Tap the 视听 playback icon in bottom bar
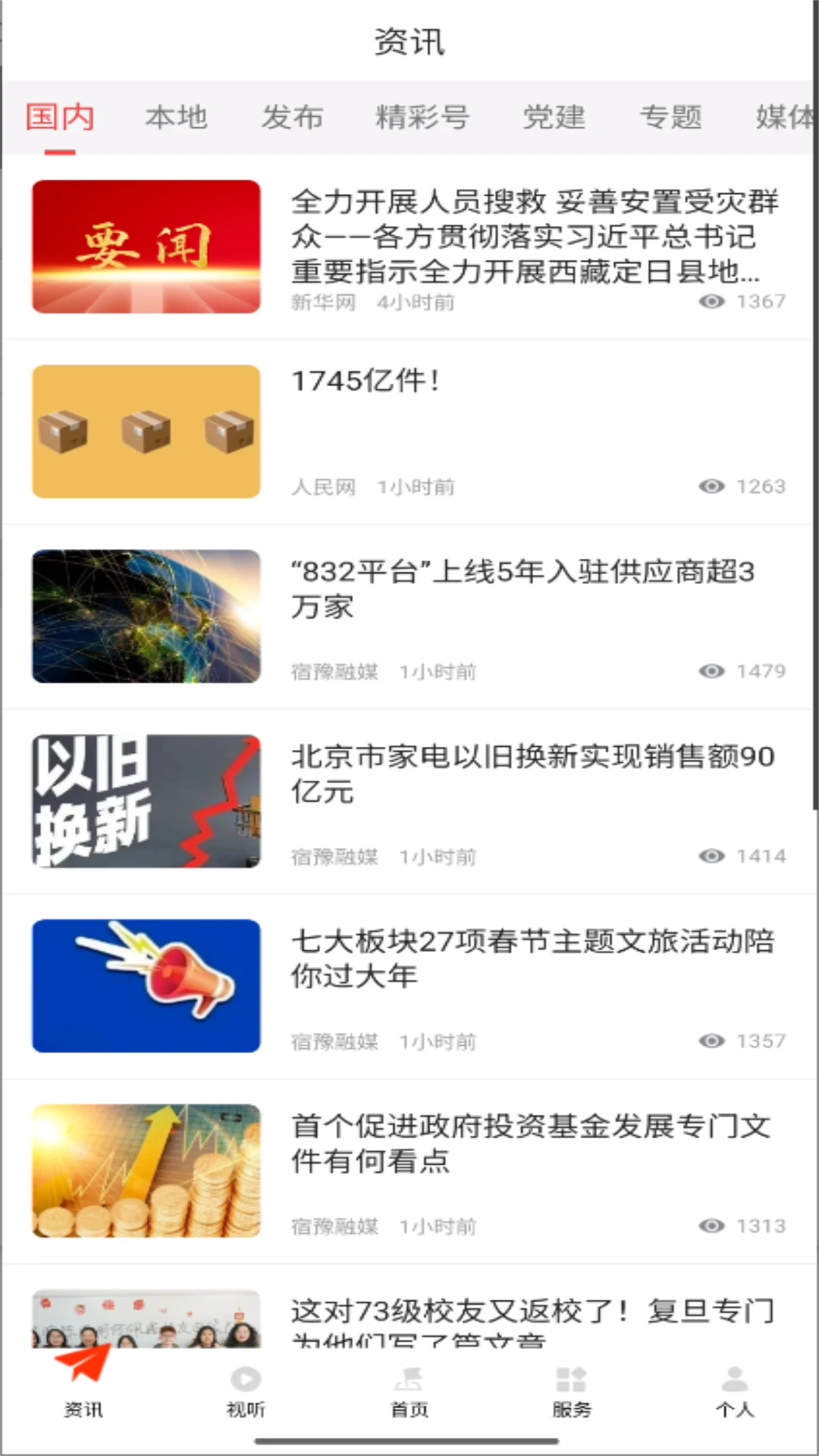This screenshot has width=819, height=1456. [x=244, y=1379]
